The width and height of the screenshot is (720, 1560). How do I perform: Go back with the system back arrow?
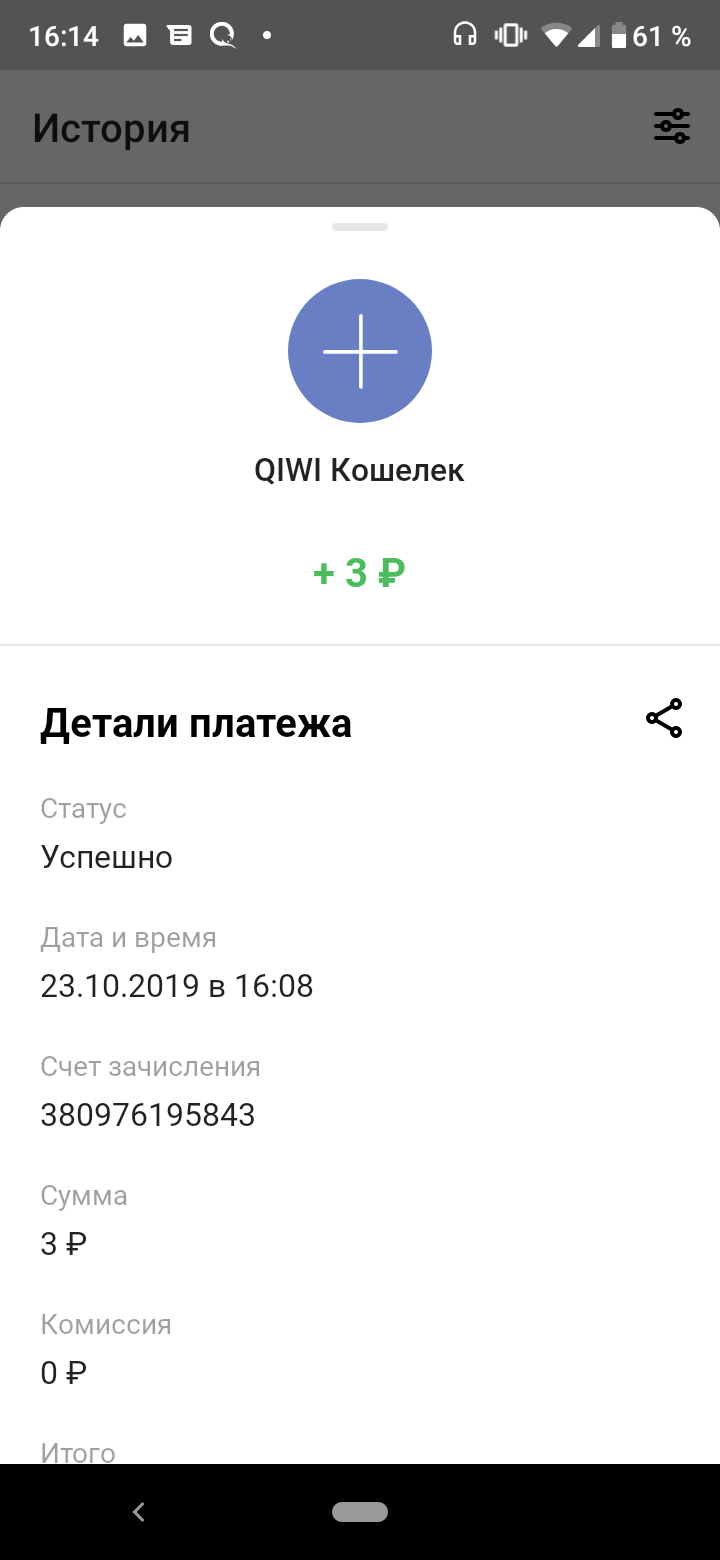139,1512
